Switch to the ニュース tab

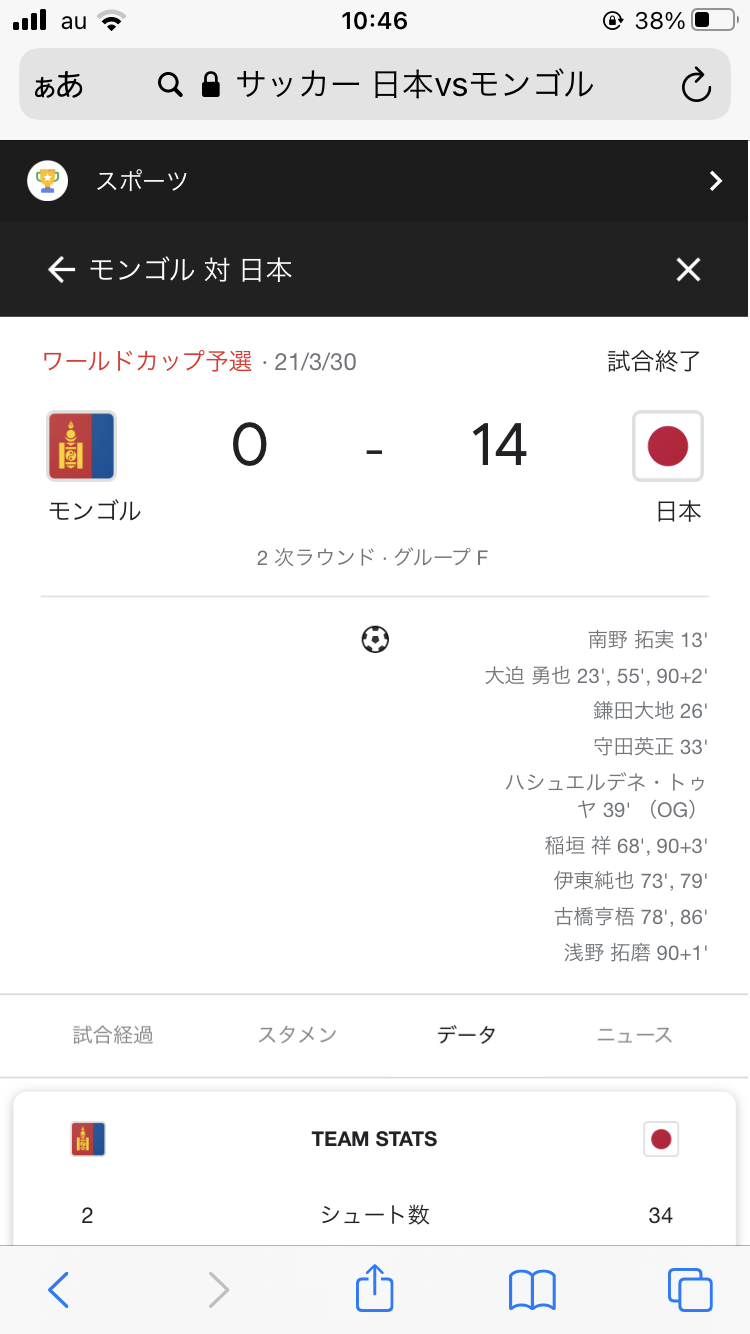pos(635,1035)
